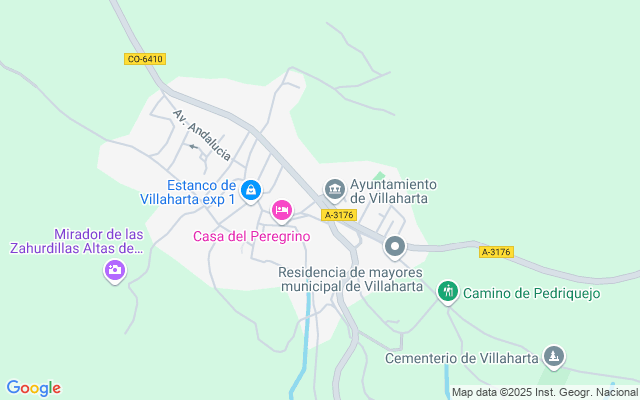Image resolution: width=640 pixels, height=400 pixels.
Task: Tap the Ayuntamiento de Villaharta marker
Action: (x=335, y=188)
